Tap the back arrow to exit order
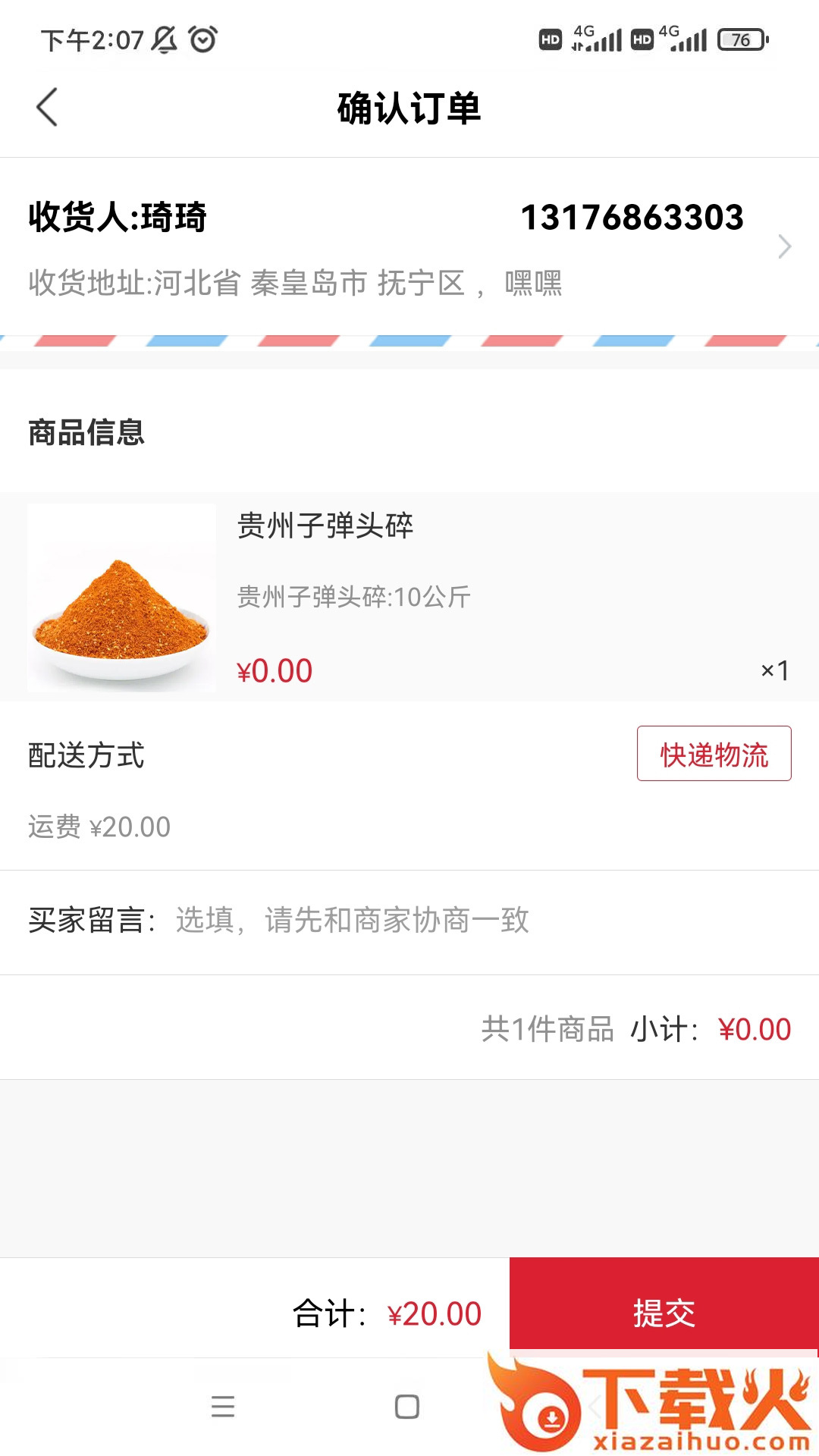 tap(47, 108)
